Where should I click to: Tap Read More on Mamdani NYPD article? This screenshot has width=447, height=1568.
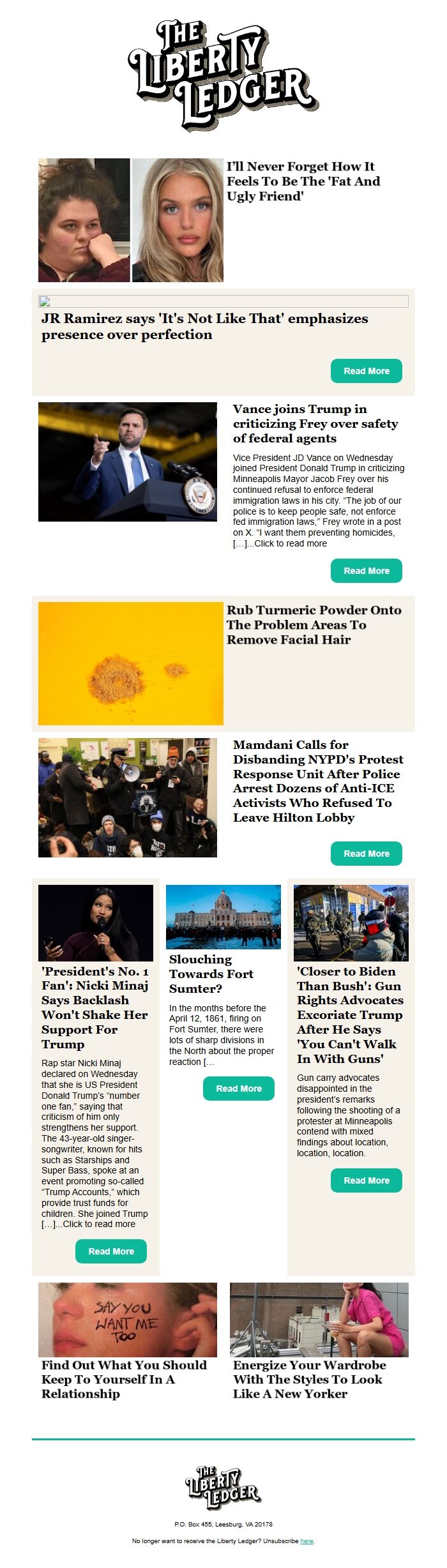[x=366, y=854]
